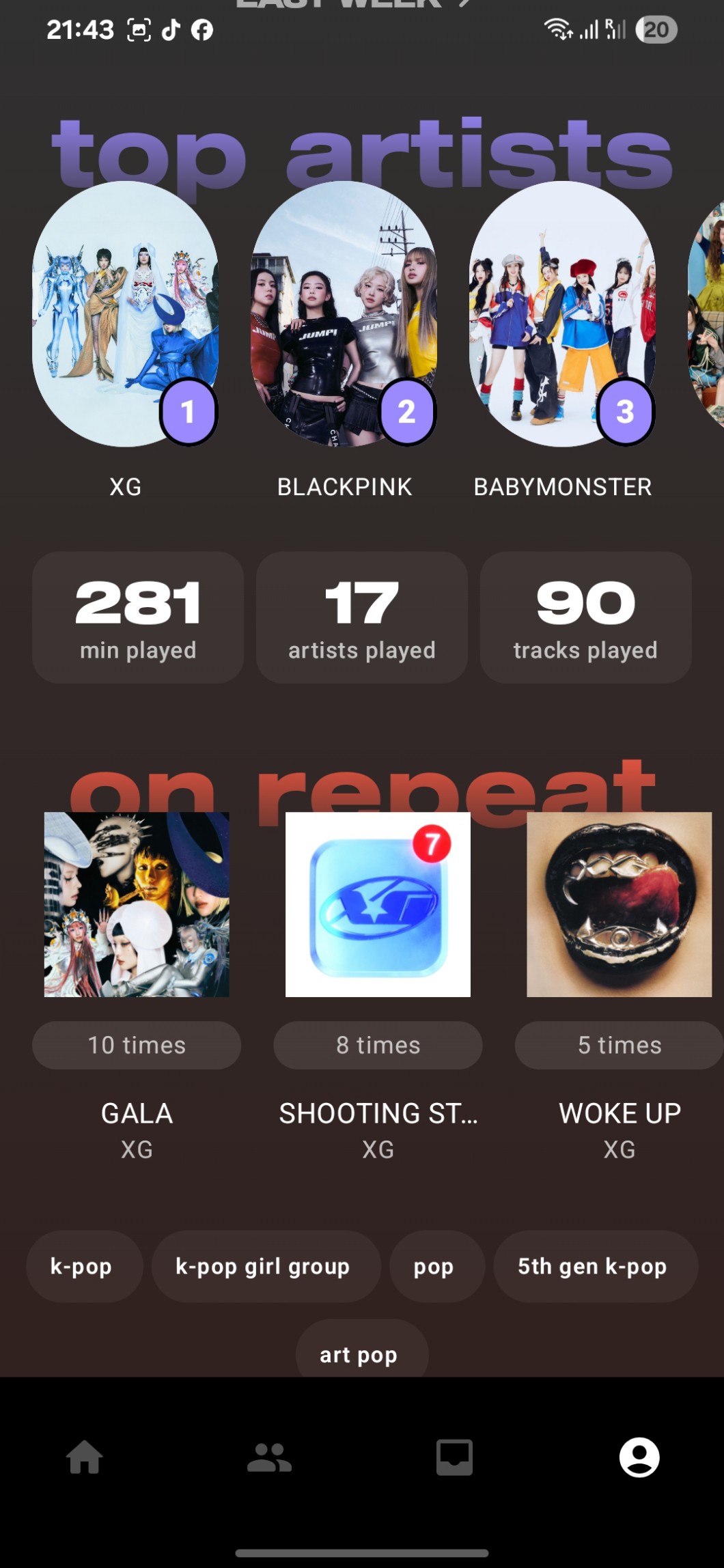
Task: Switch to the friends tab
Action: coord(270,1457)
